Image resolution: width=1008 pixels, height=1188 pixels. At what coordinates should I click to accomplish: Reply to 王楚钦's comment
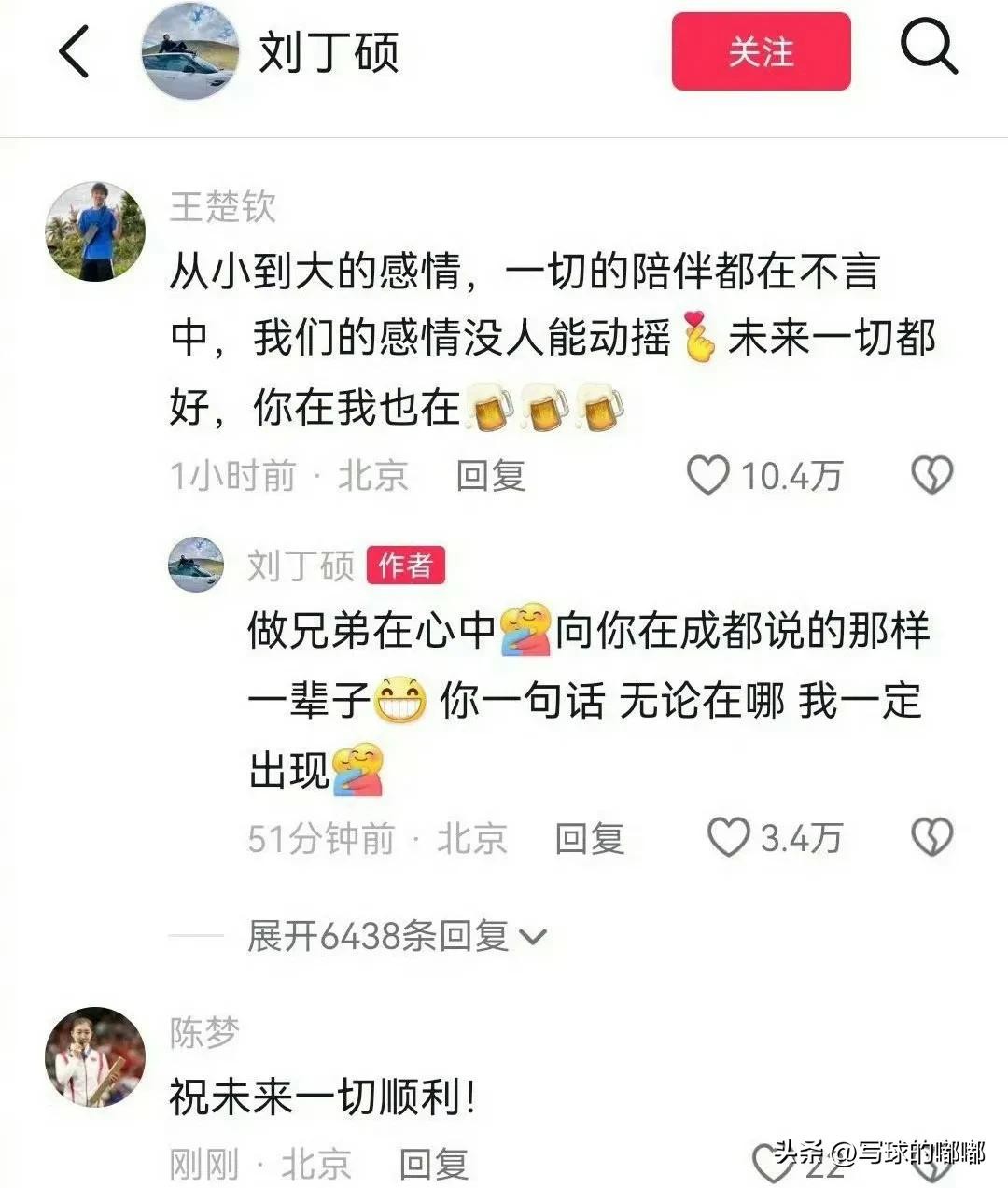tap(491, 476)
